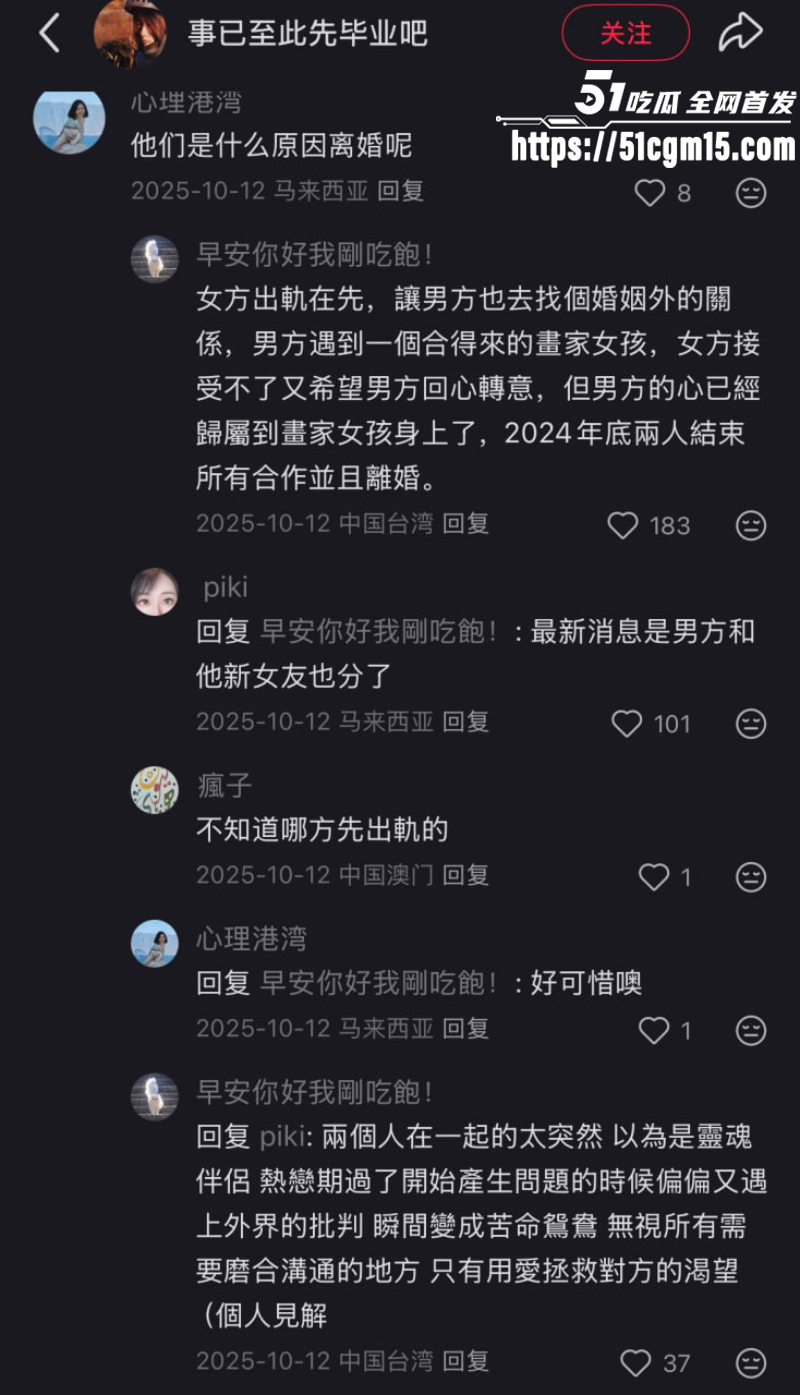The width and height of the screenshot is (800, 1395).
Task: Open emoji reaction on 心埋港湾's comment
Action: (x=750, y=193)
